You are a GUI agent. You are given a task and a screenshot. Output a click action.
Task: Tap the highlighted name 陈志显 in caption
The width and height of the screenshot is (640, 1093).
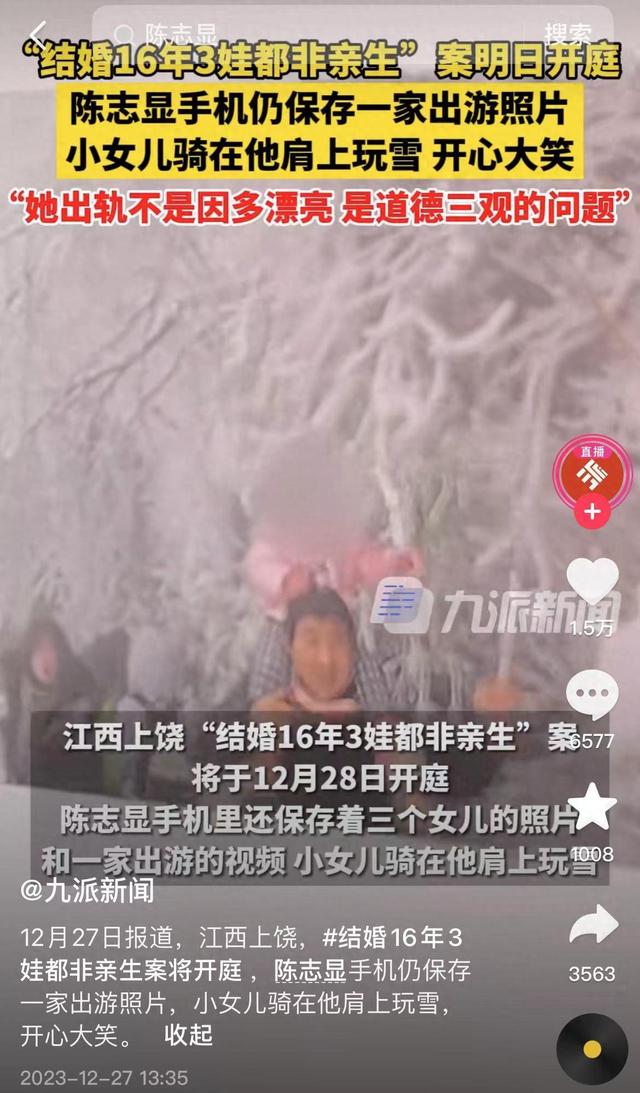pyautogui.click(x=312, y=970)
